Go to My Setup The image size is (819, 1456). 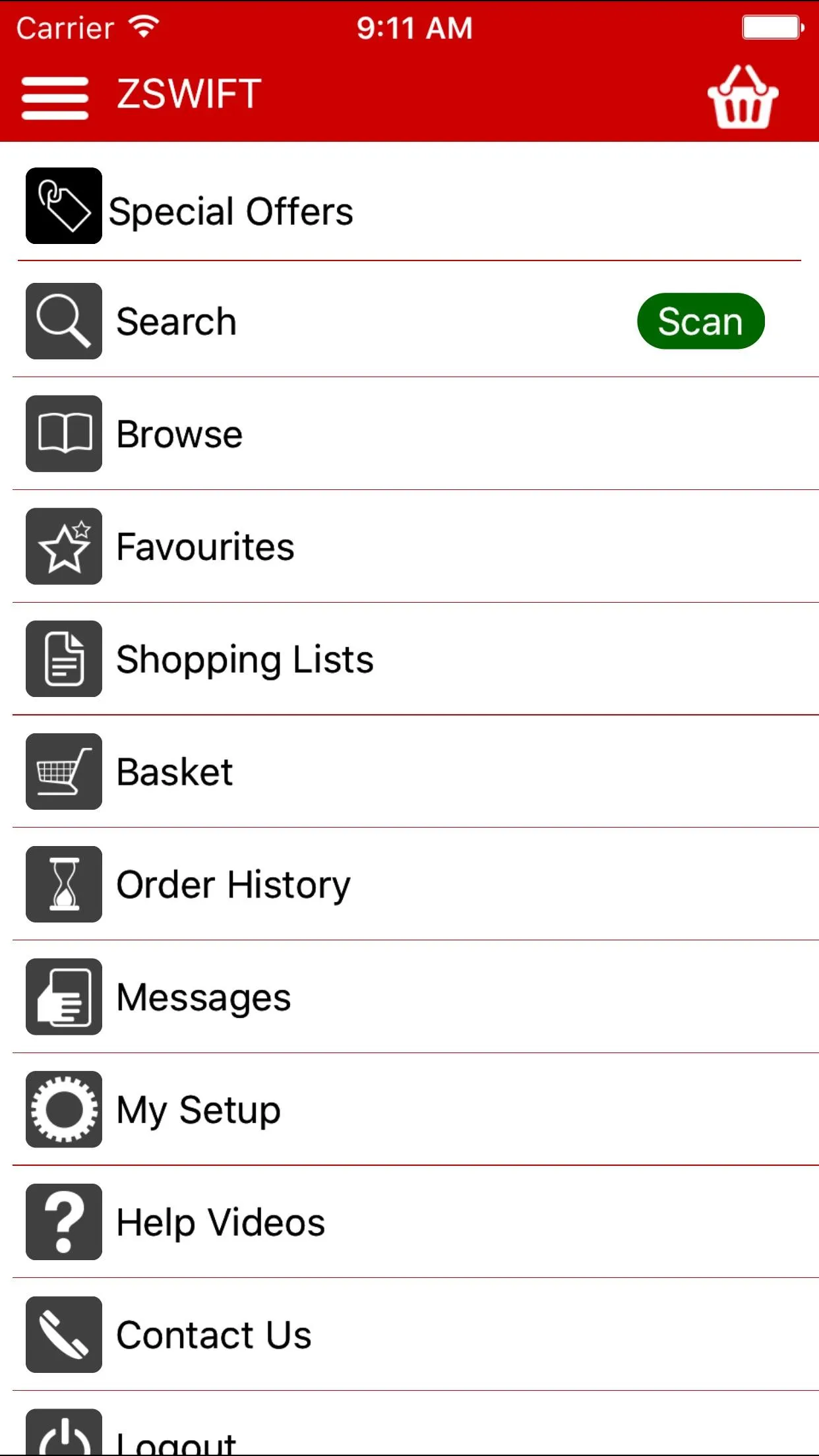[x=198, y=1110]
